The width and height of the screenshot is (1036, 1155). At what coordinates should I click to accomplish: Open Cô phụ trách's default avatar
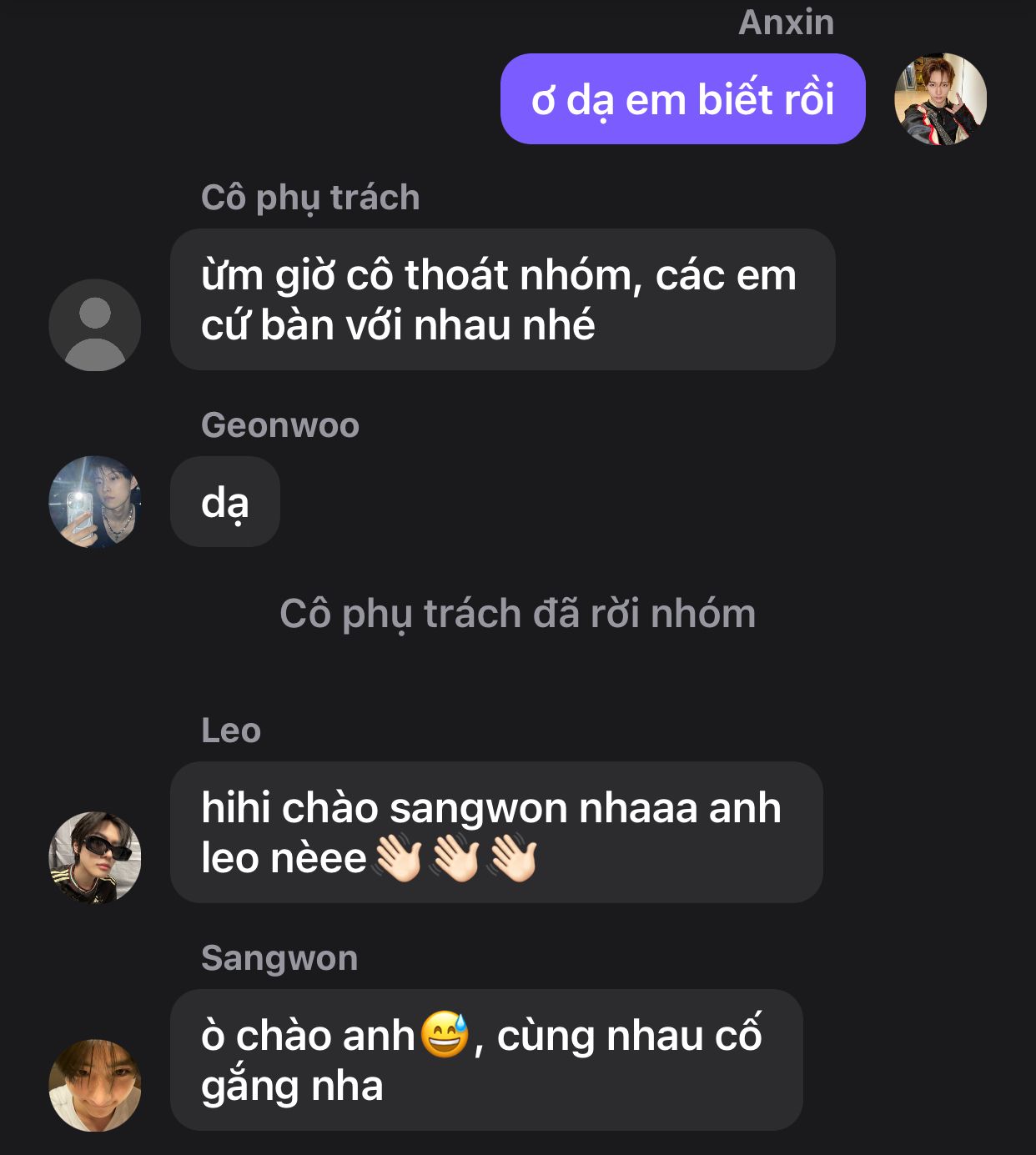click(95, 325)
